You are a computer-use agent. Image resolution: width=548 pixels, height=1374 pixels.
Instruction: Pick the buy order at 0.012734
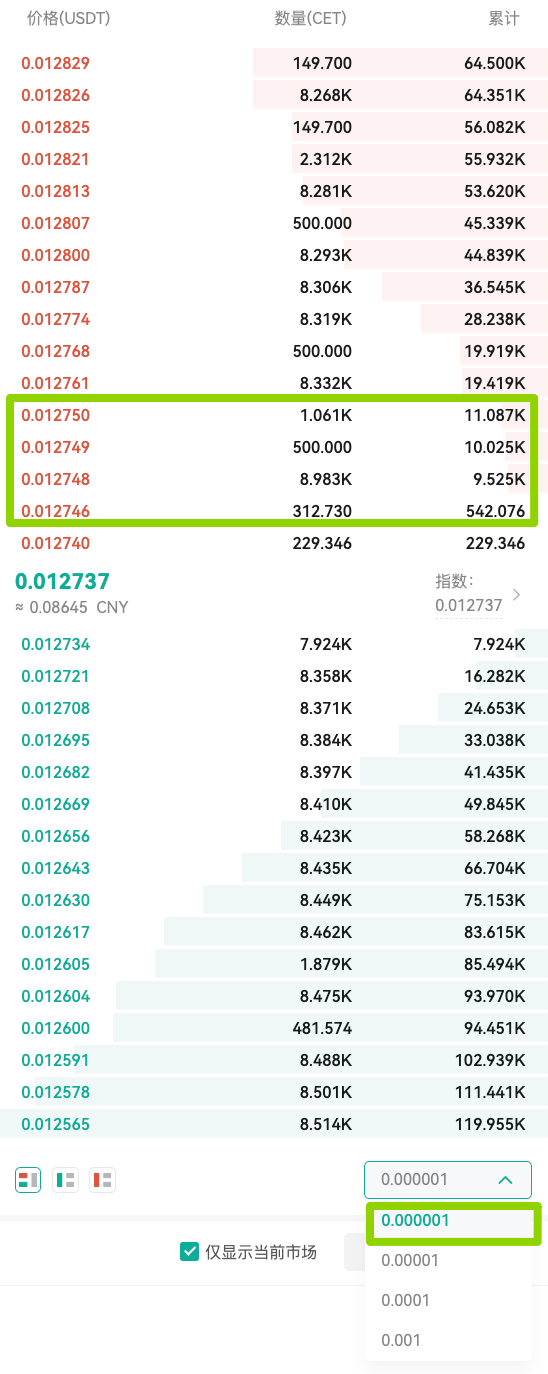pyautogui.click(x=274, y=644)
